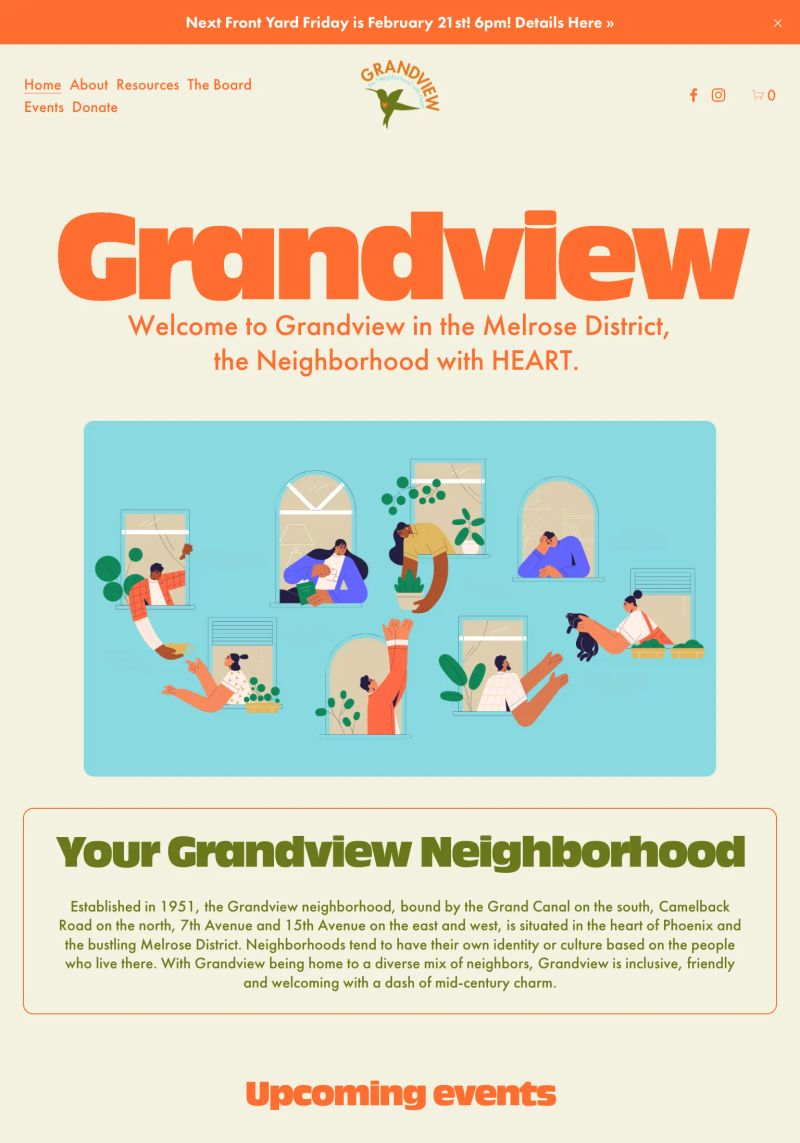Open the Events page
The image size is (800, 1143).
(x=44, y=107)
